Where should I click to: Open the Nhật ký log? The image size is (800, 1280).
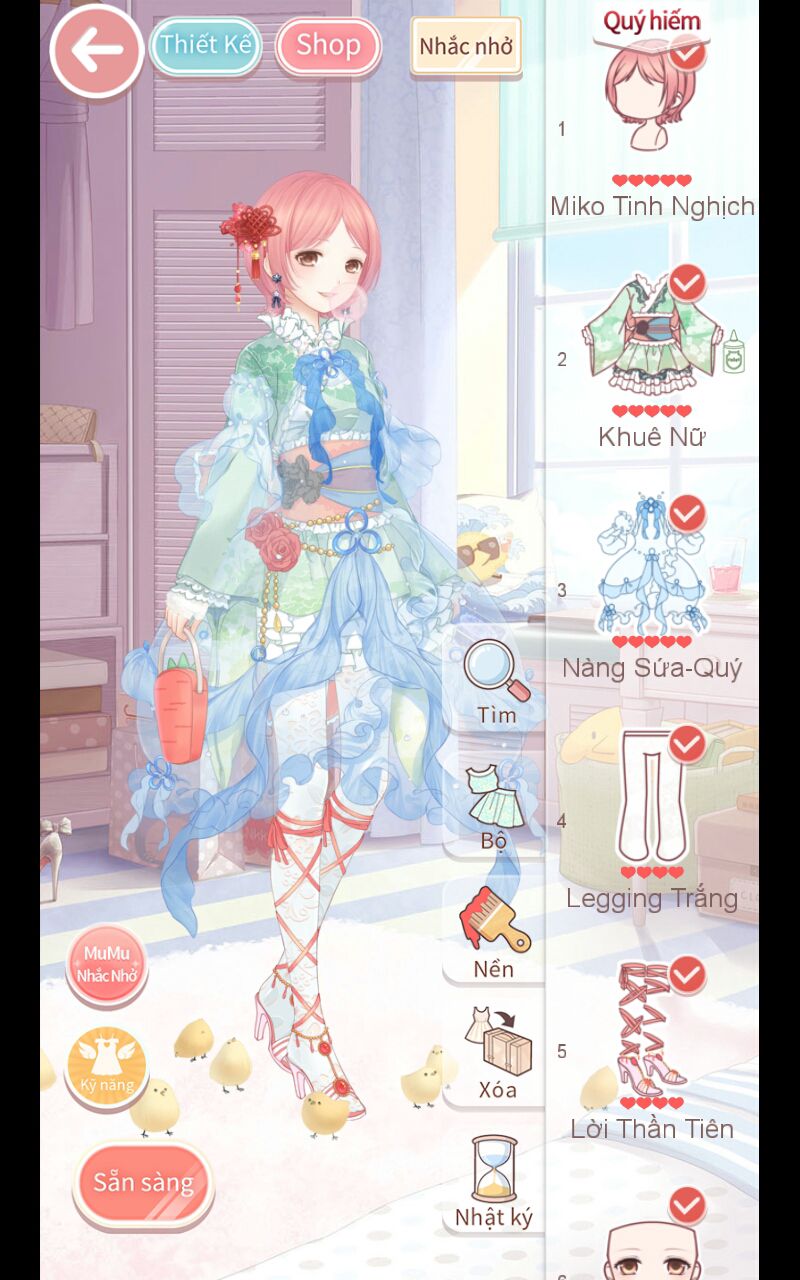(x=494, y=1182)
